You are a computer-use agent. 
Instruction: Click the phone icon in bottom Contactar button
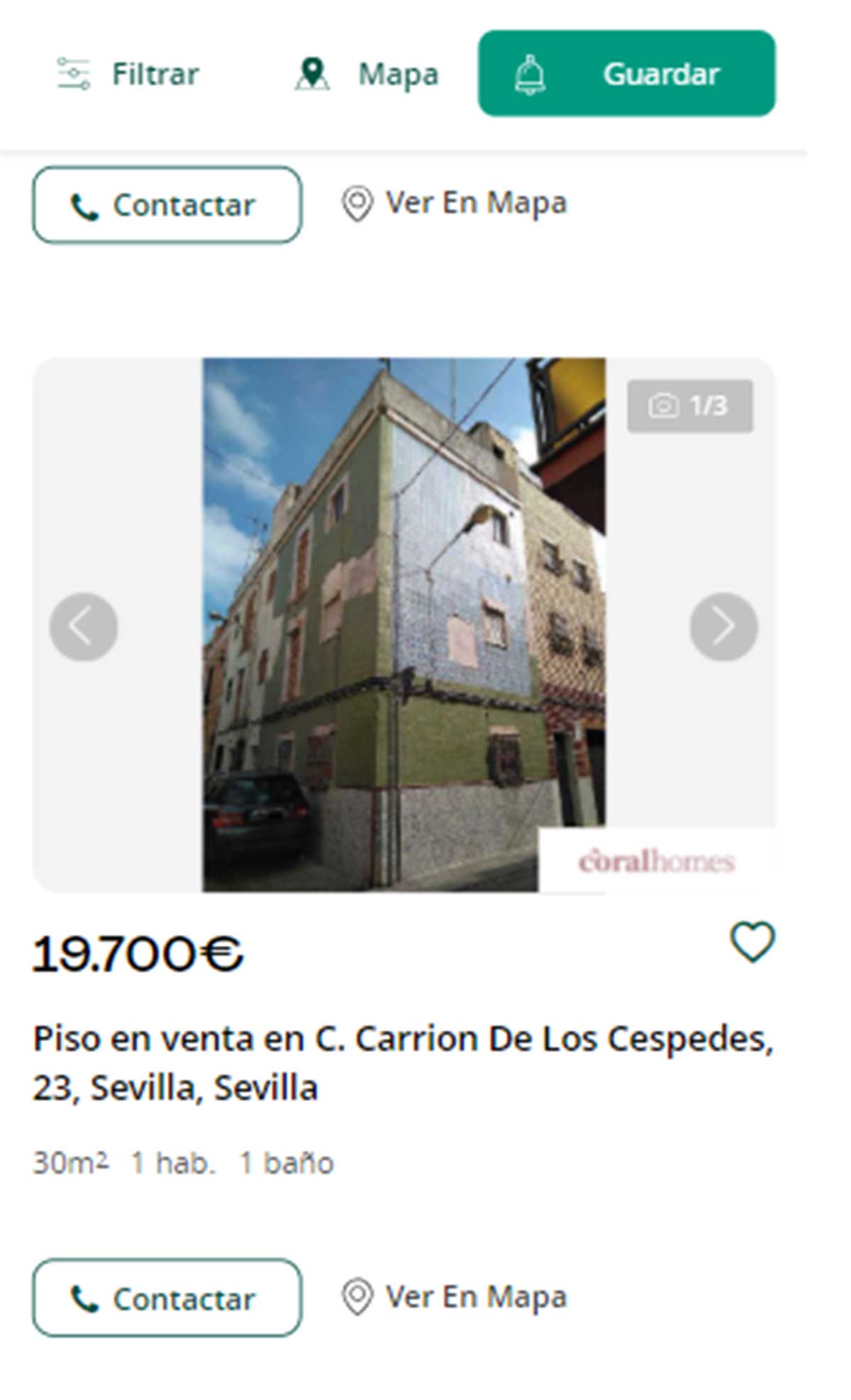(x=85, y=1299)
